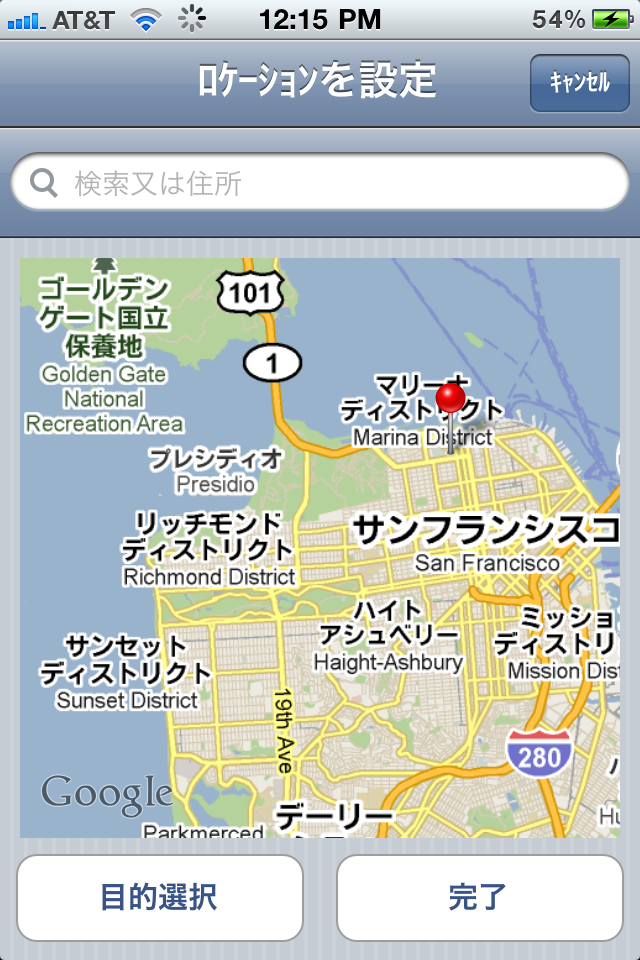Tap the キャンセル cancel button
Image resolution: width=640 pixels, height=960 pixels.
(579, 83)
